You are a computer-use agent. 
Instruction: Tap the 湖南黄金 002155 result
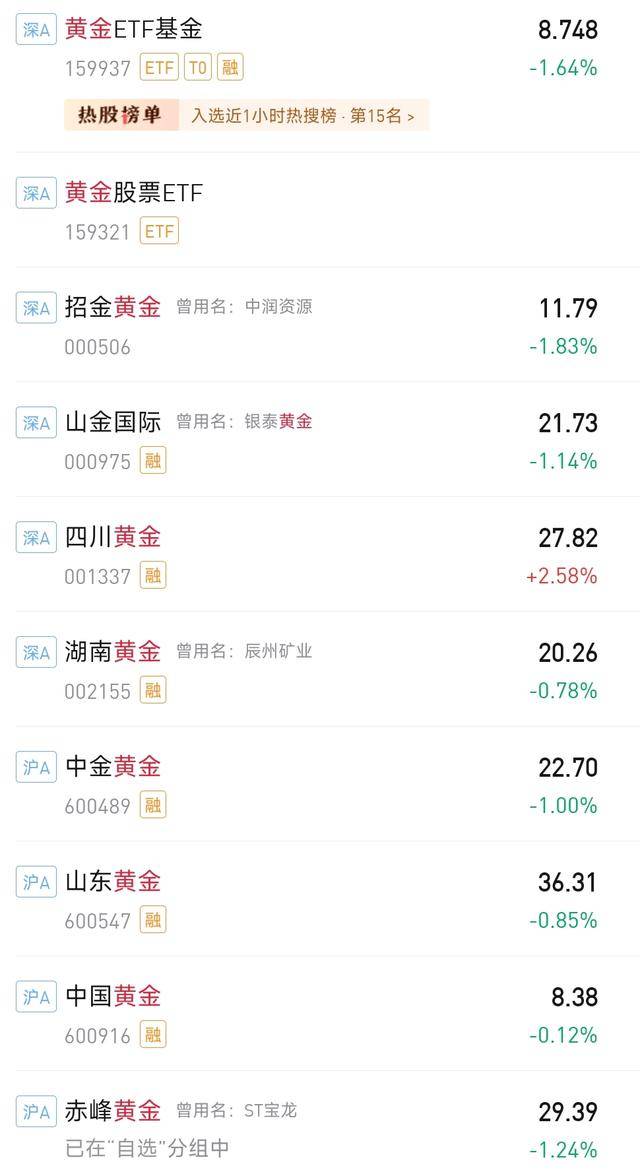point(113,653)
